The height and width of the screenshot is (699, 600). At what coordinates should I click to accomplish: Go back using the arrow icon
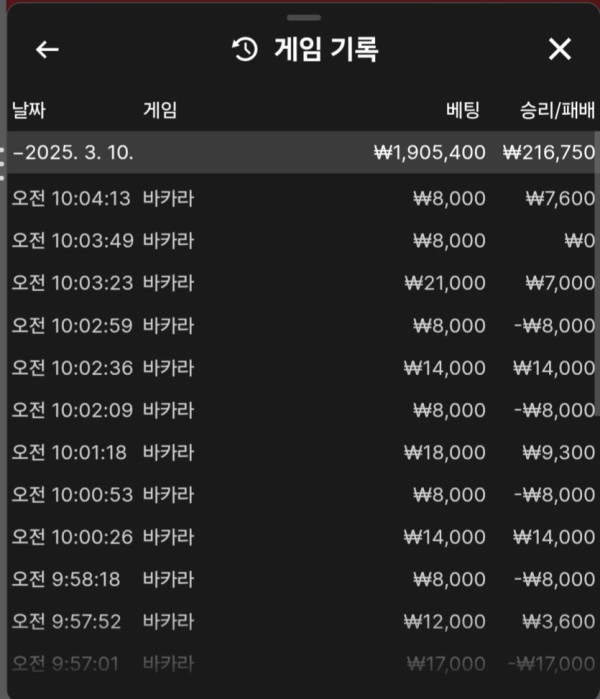click(x=47, y=50)
